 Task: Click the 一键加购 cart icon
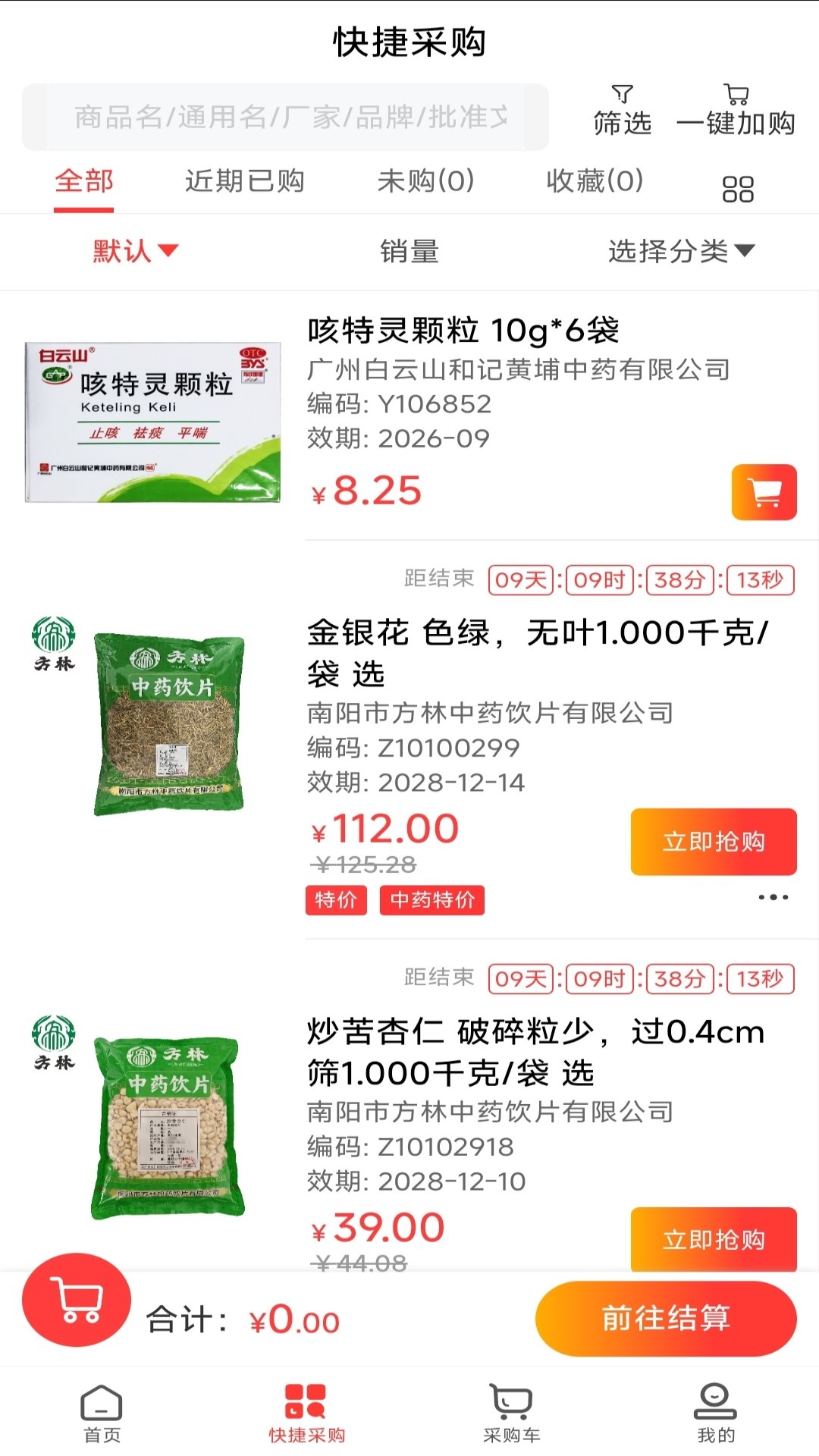736,96
